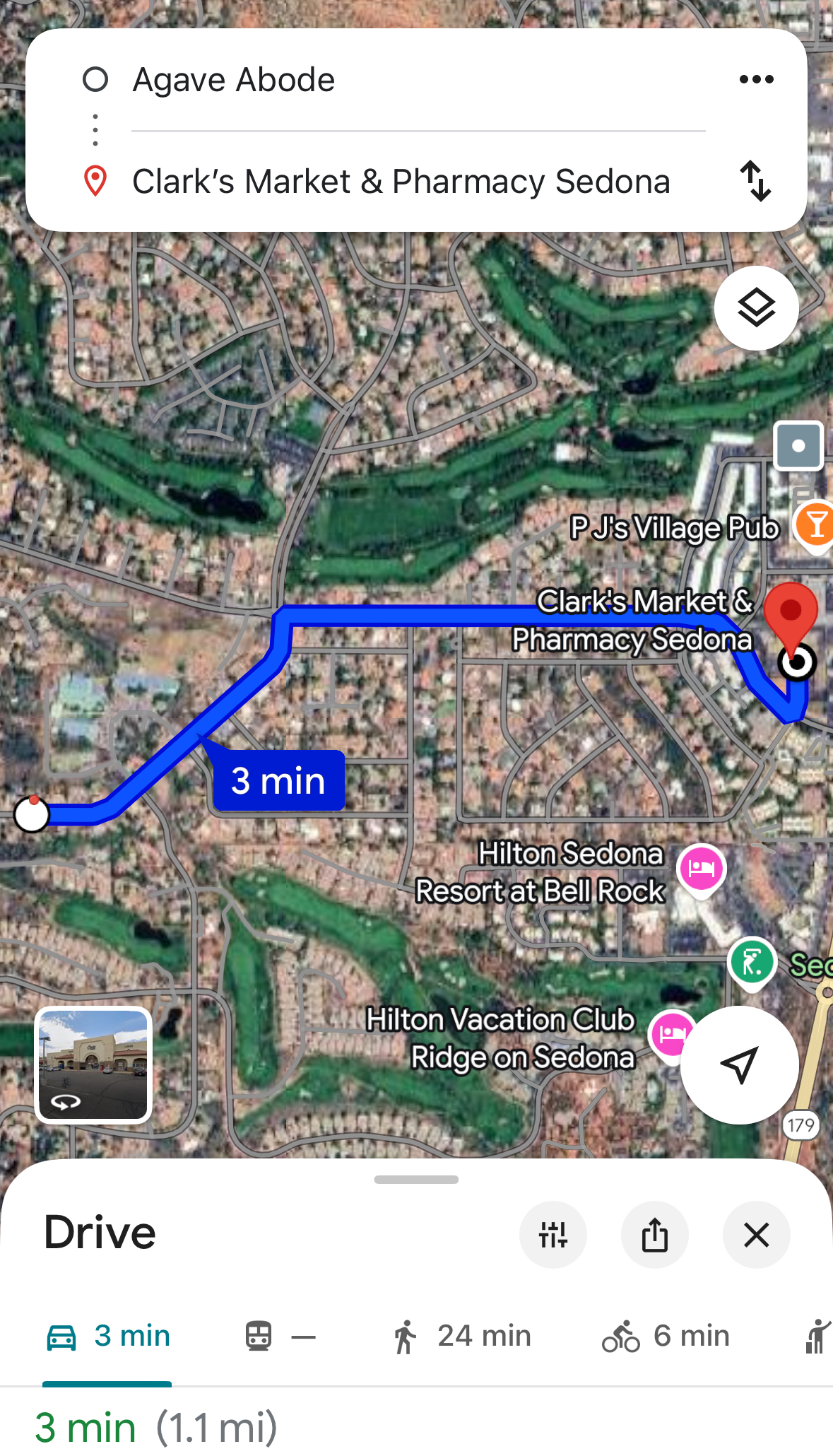Edit the Agave Abode starting point
This screenshot has width=833, height=1456.
tap(233, 80)
